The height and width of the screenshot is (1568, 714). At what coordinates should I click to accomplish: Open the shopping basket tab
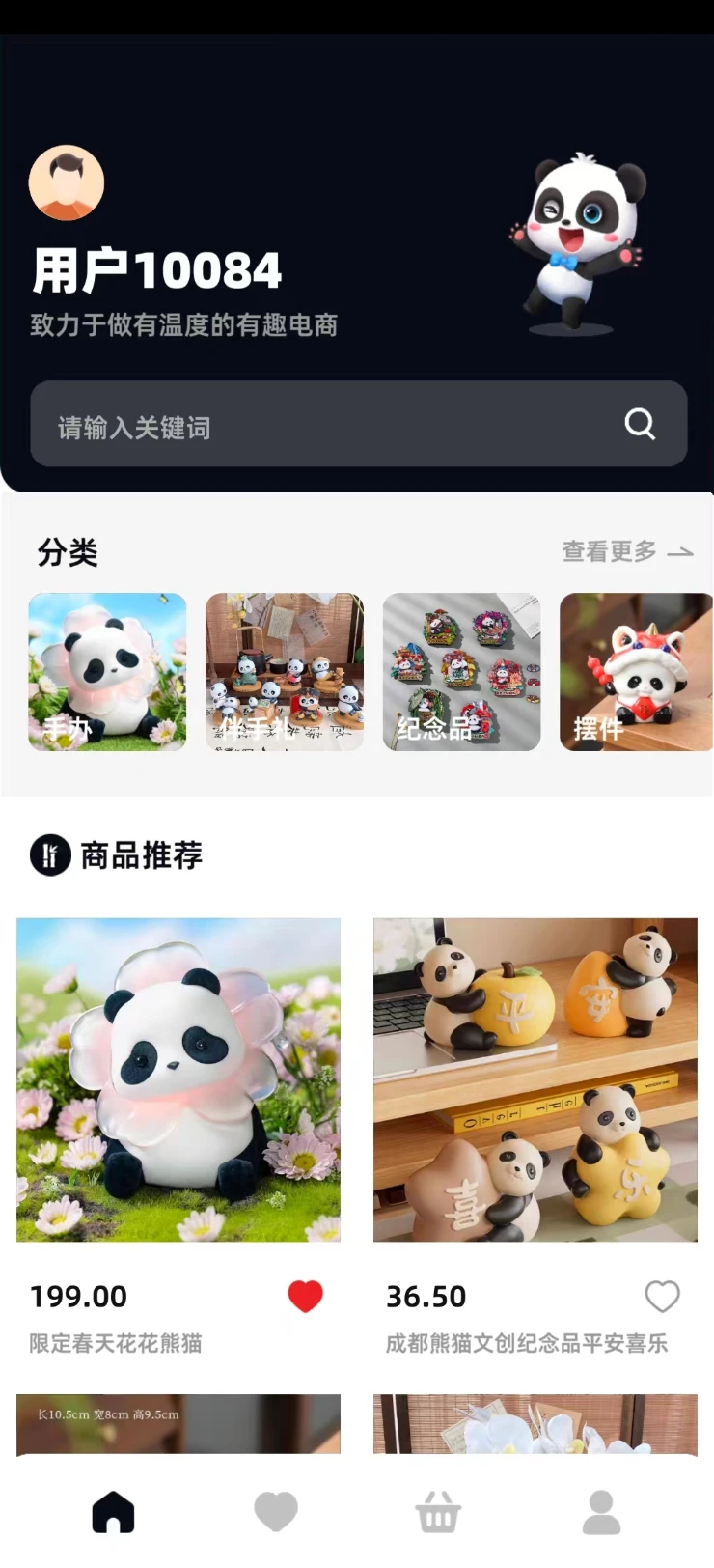(438, 1512)
